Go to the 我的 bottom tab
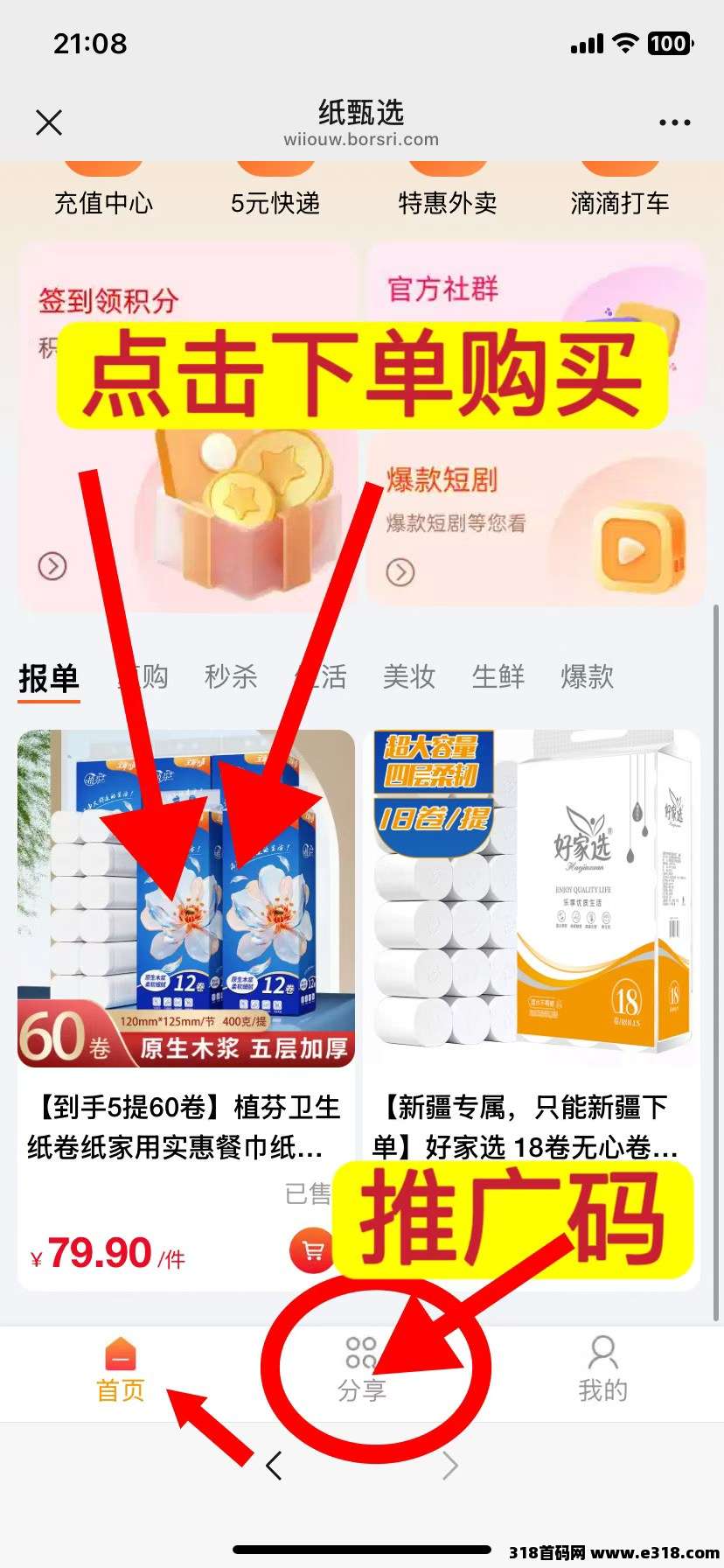The image size is (724, 1568). point(602,1368)
